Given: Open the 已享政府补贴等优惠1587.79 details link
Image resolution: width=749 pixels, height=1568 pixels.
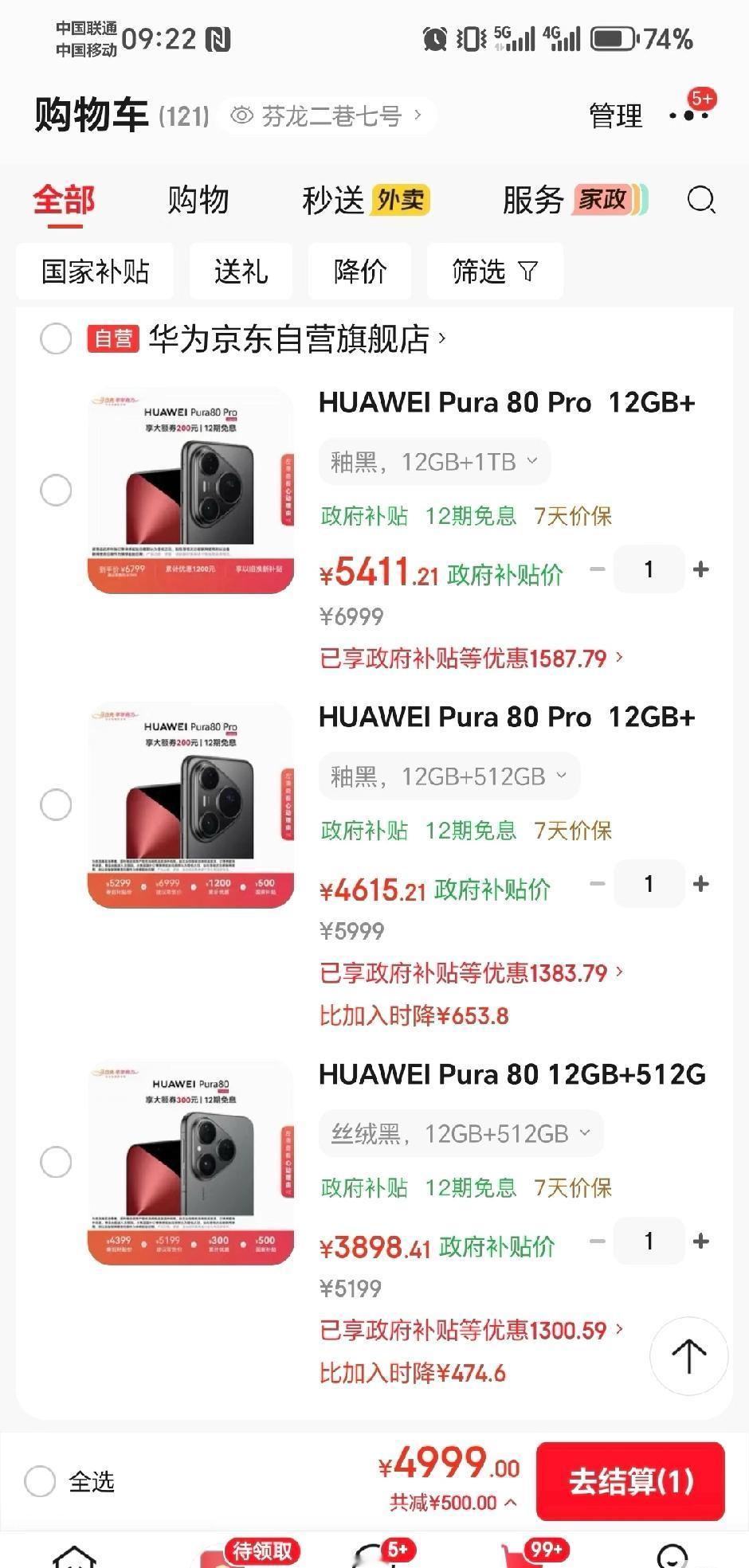Looking at the screenshot, I should point(469,659).
